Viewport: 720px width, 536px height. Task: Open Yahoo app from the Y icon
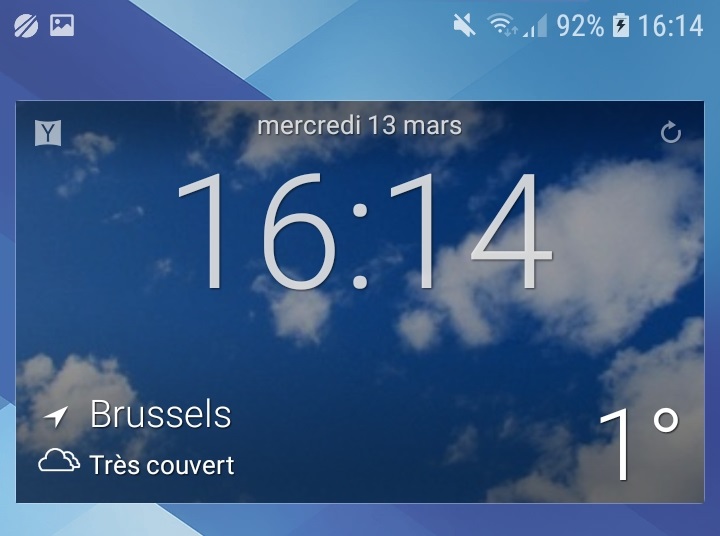[48, 133]
